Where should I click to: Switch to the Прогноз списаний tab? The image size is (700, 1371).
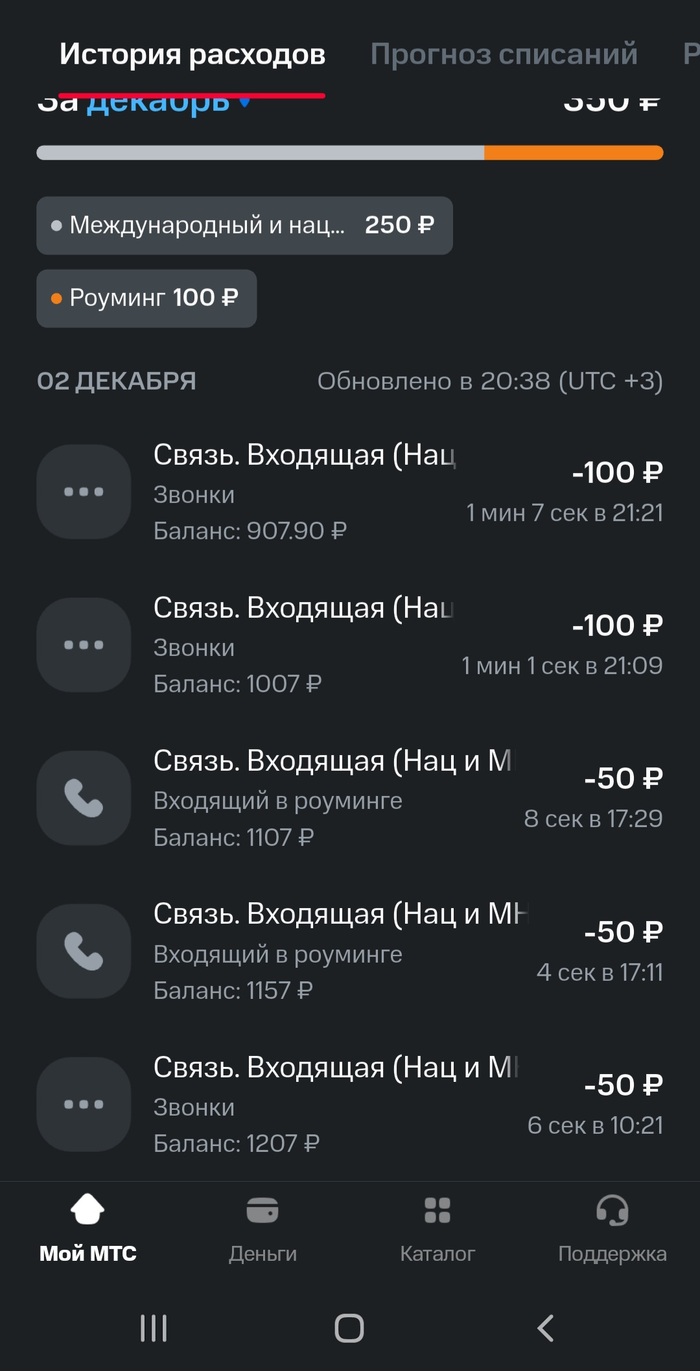click(x=504, y=54)
